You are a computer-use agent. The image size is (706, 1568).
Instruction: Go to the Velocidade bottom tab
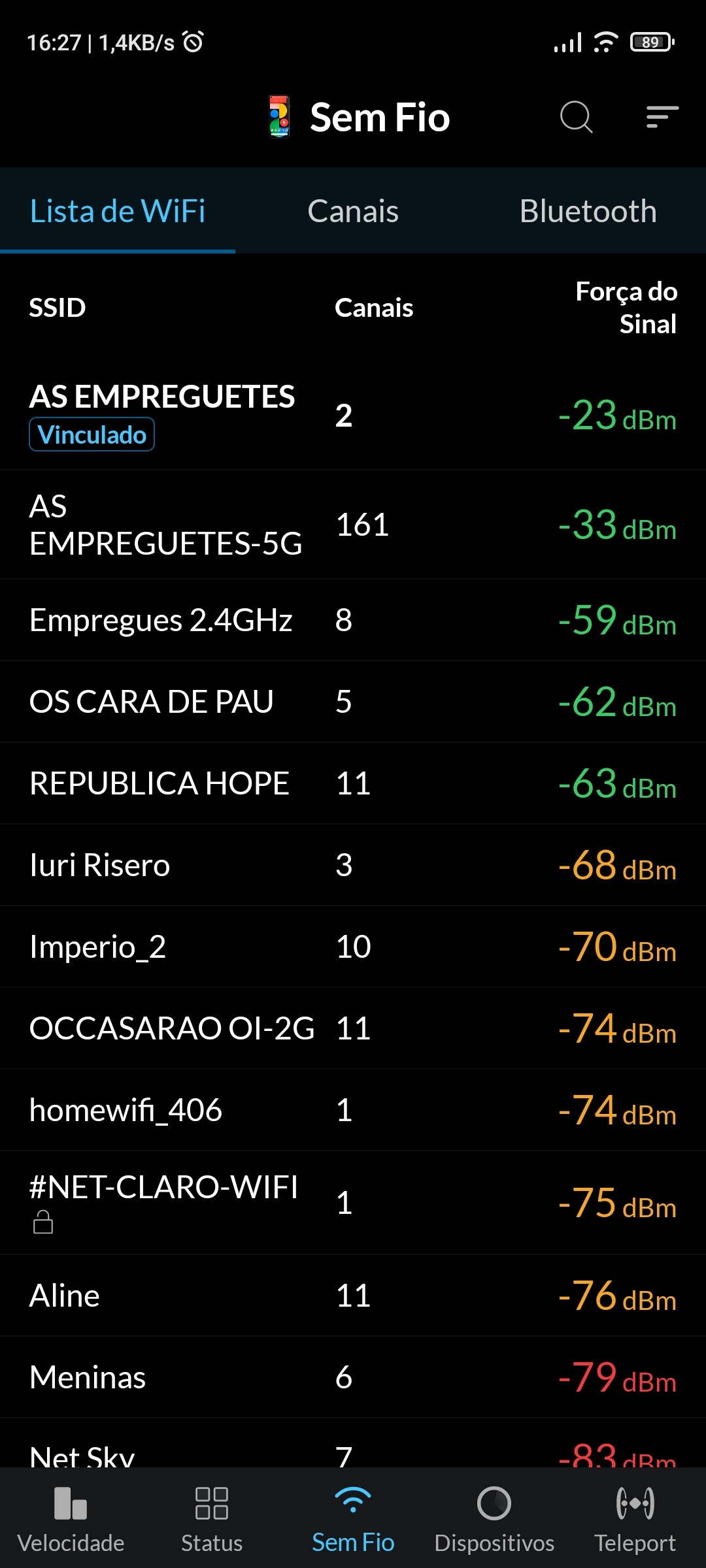[71, 1518]
